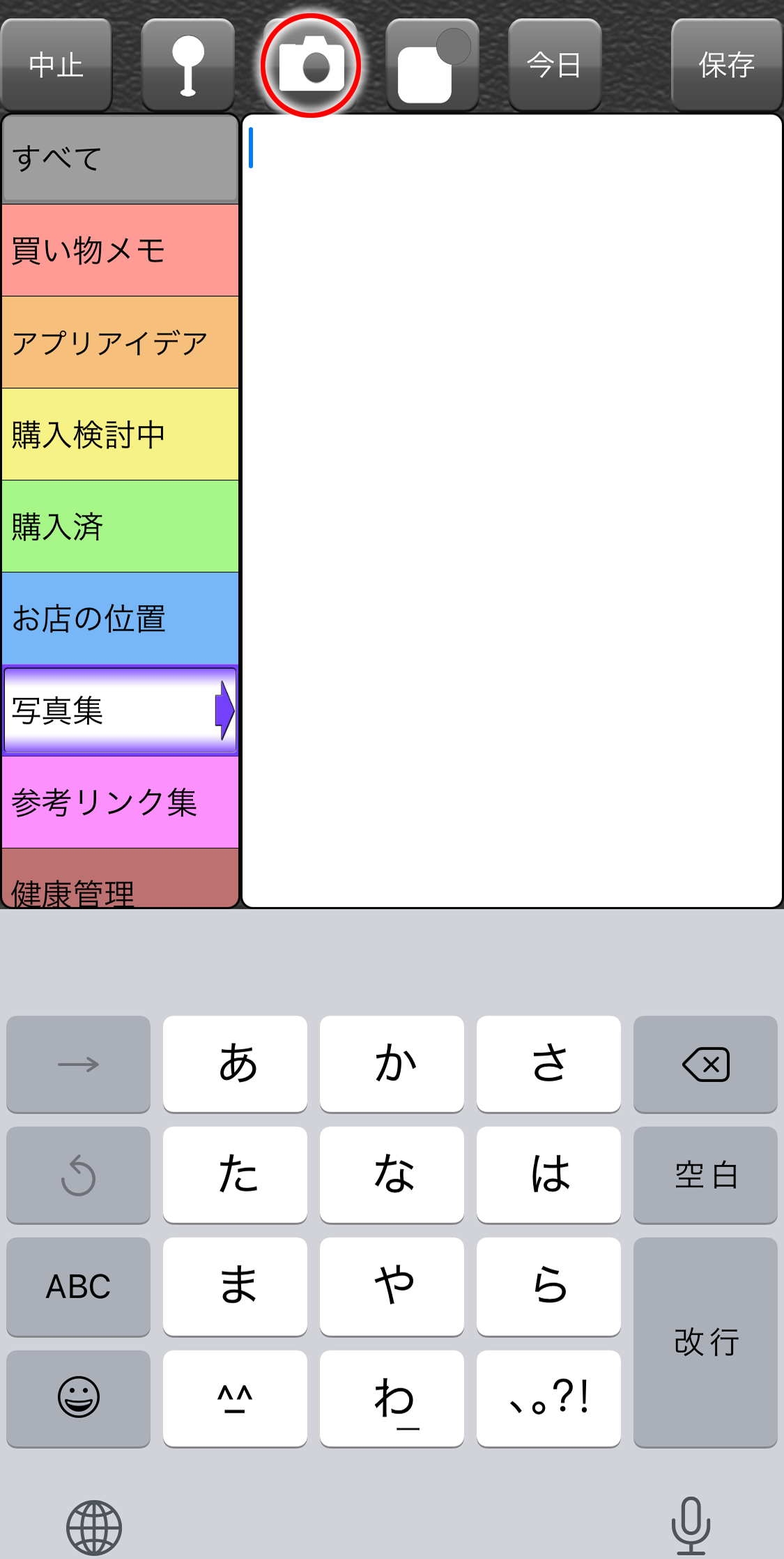Select the お店の位置 category
This screenshot has height=1559, width=784.
pyautogui.click(x=120, y=618)
